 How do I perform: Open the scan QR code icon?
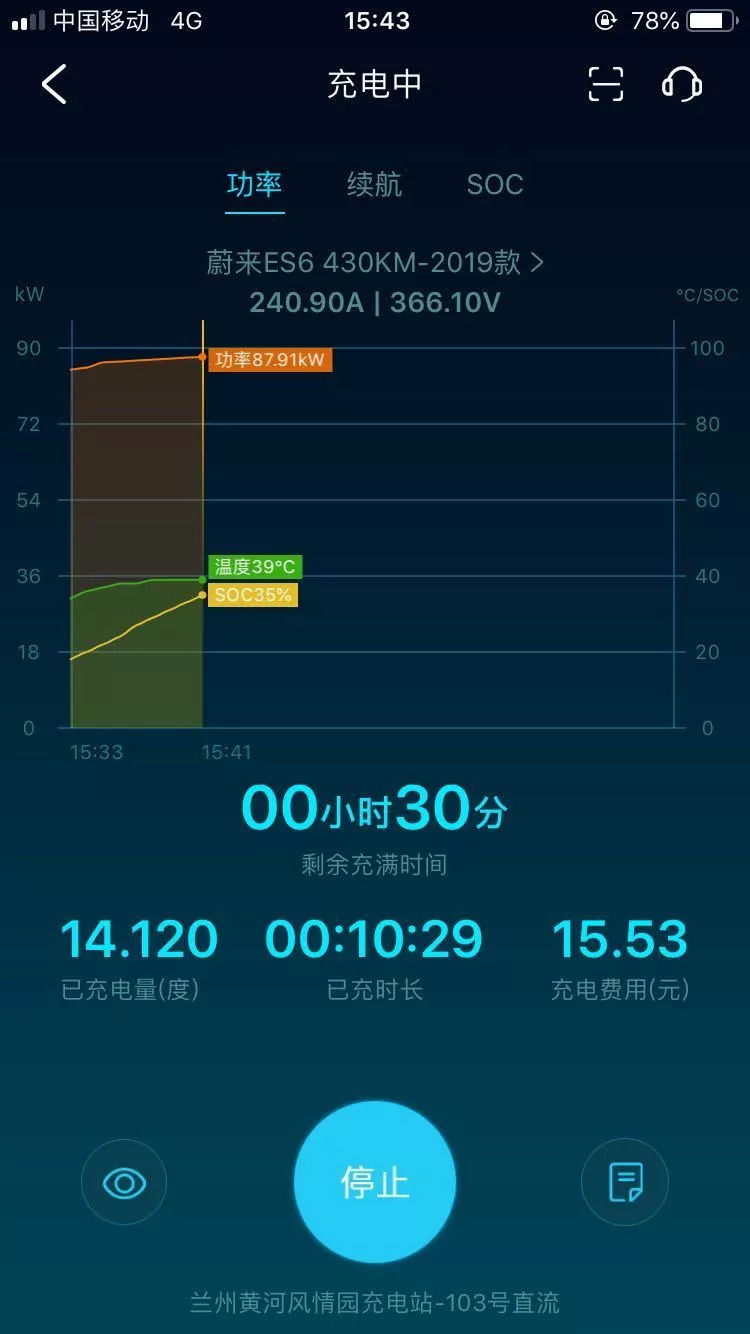[x=605, y=84]
